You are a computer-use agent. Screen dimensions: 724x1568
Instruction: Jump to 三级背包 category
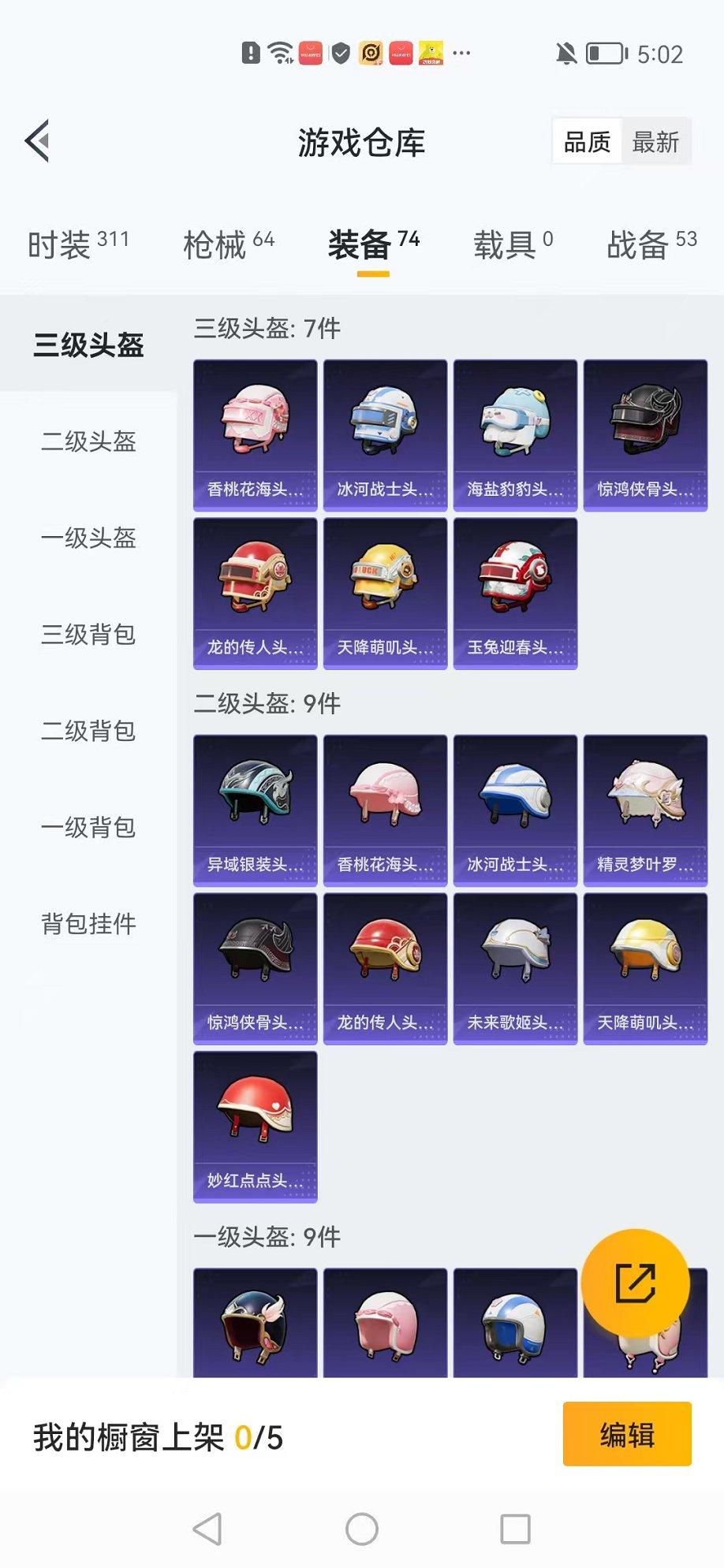[x=88, y=635]
